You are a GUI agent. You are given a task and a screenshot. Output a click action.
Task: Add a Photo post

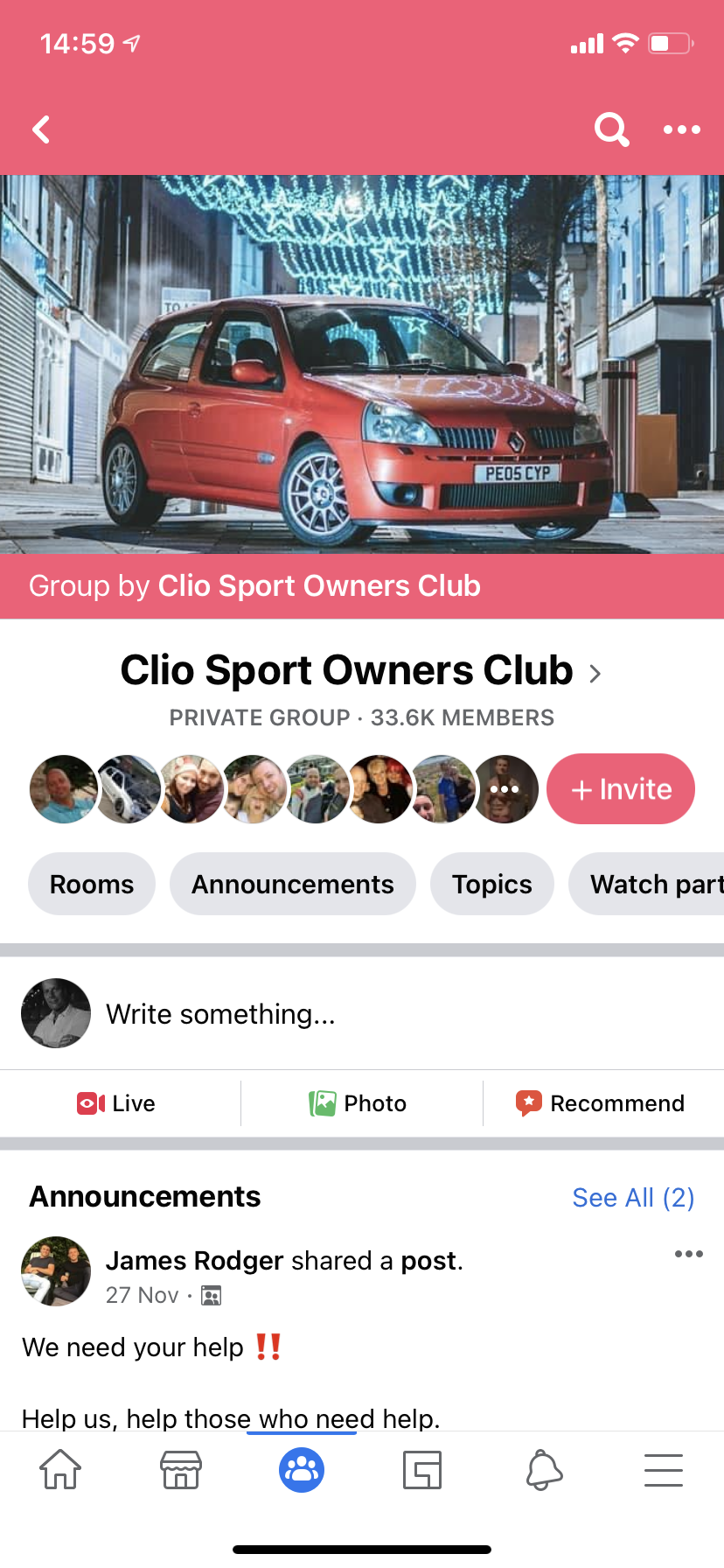tap(359, 1103)
